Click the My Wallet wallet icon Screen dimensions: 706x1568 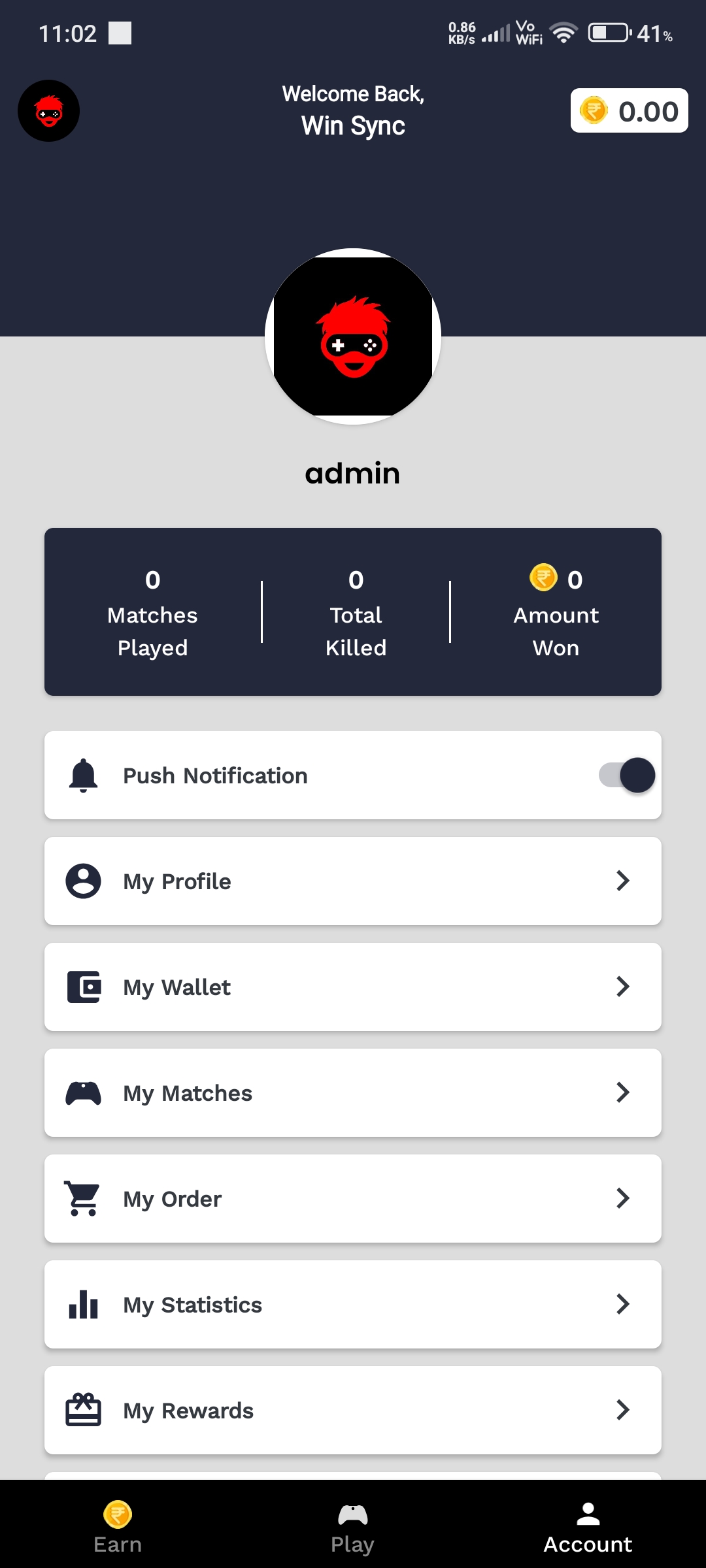point(82,987)
